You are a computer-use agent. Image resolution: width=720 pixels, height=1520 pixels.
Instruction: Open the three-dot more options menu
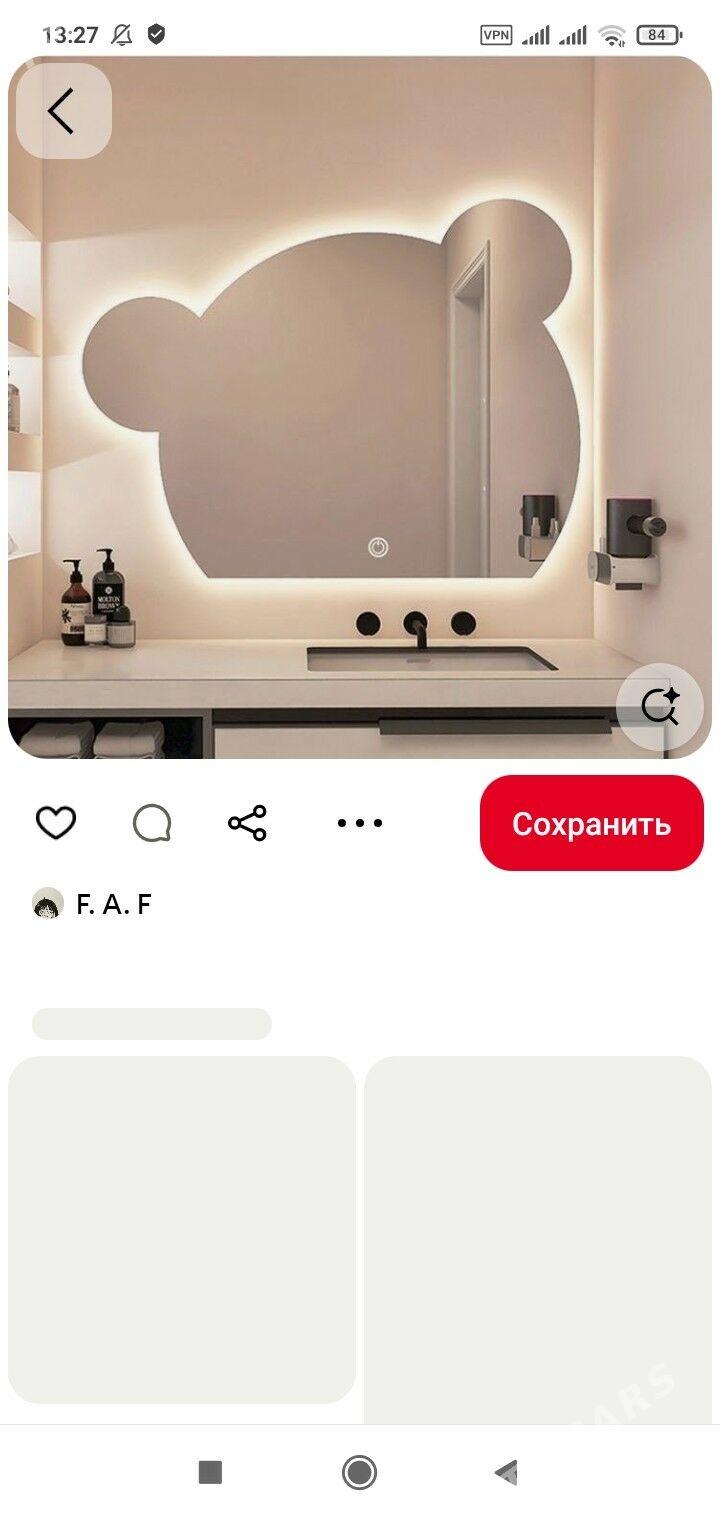[359, 823]
